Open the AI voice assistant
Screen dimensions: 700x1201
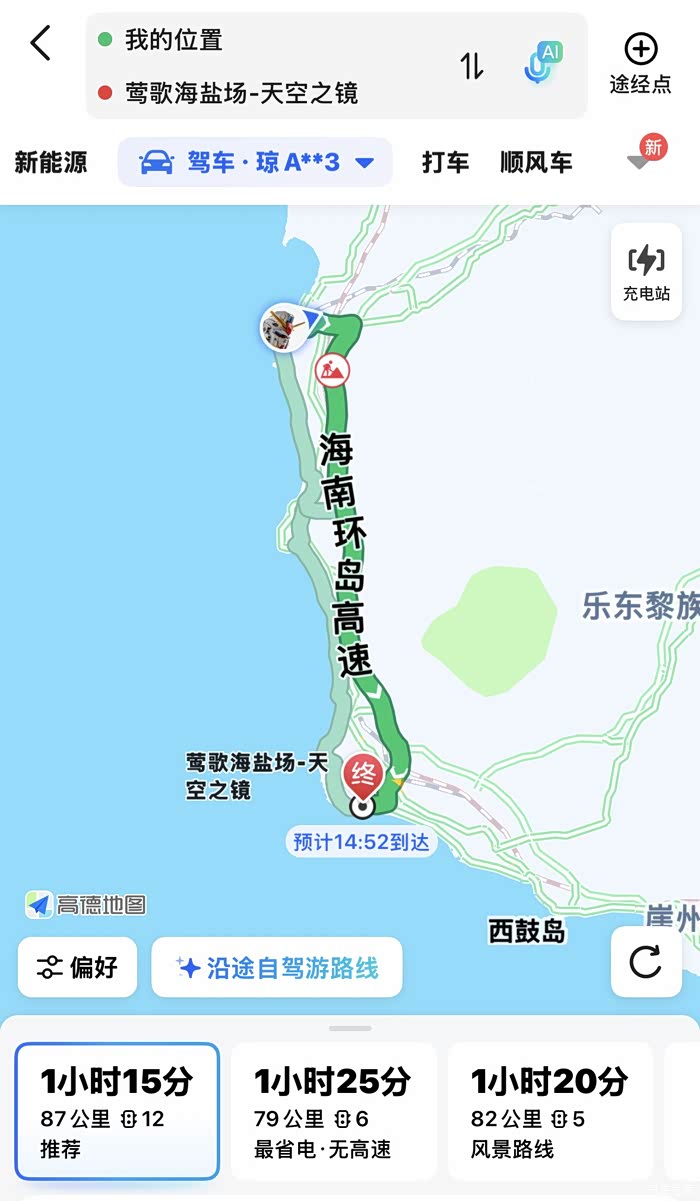click(544, 62)
